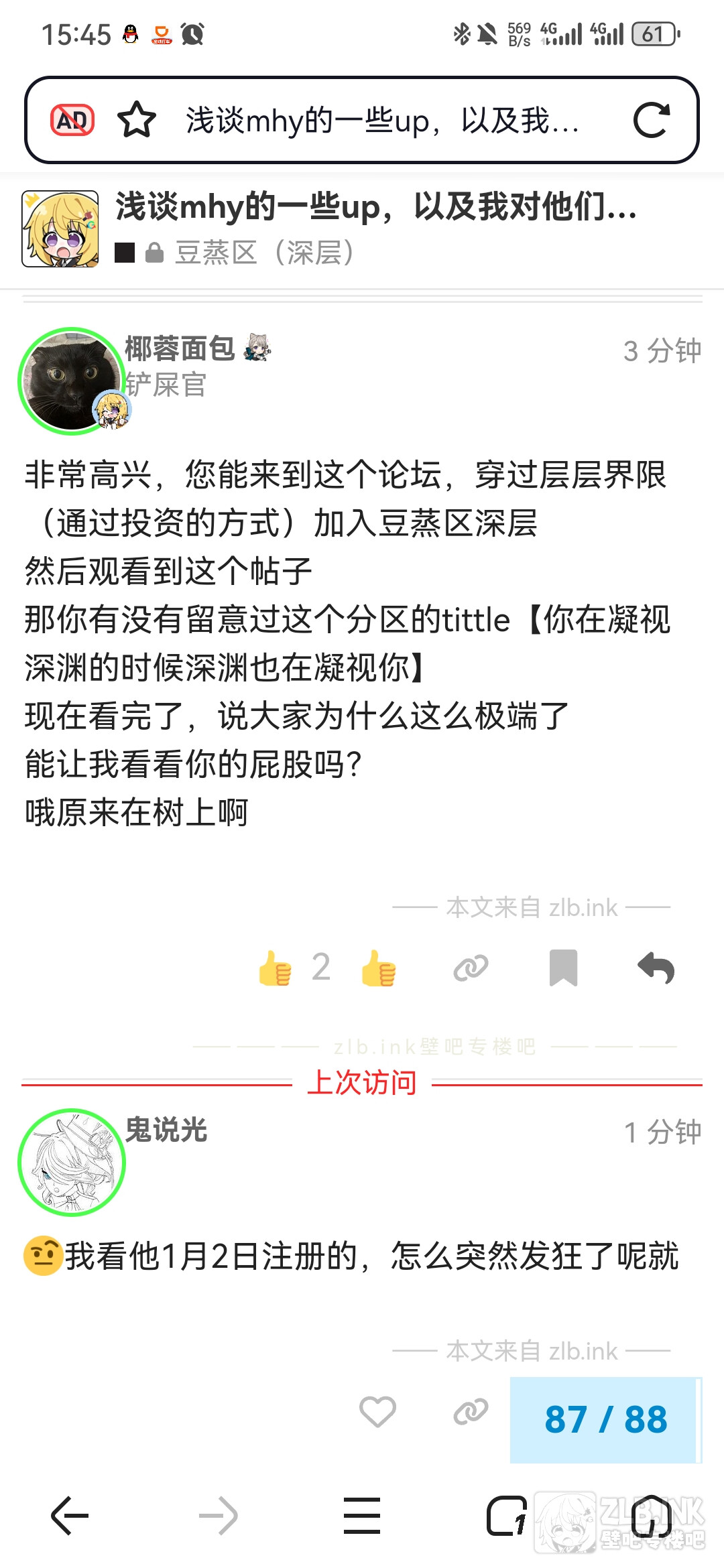
Task: Go back with the browser back arrow
Action: 70,1516
